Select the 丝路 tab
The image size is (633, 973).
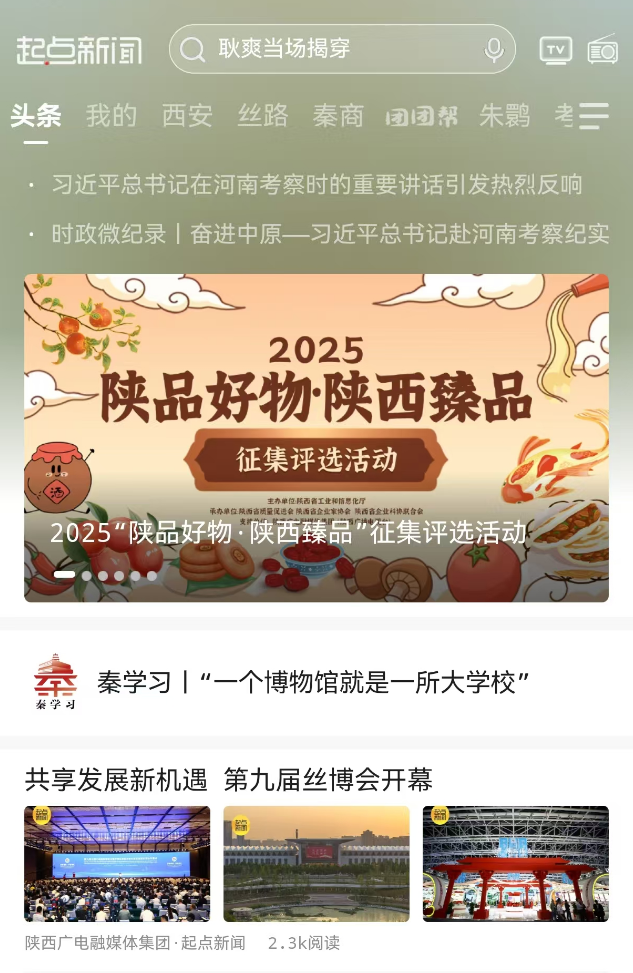(263, 116)
